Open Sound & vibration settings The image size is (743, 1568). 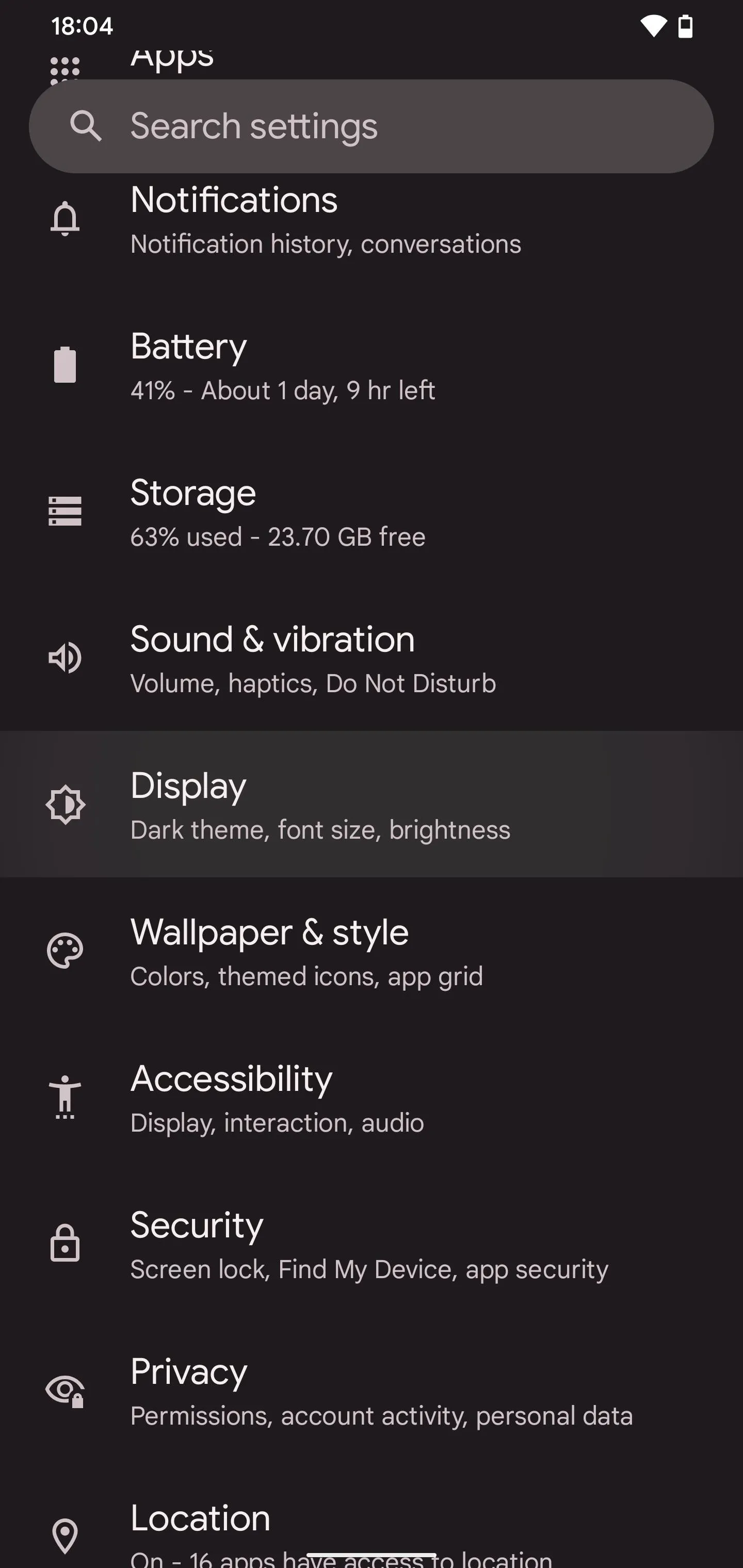(372, 658)
